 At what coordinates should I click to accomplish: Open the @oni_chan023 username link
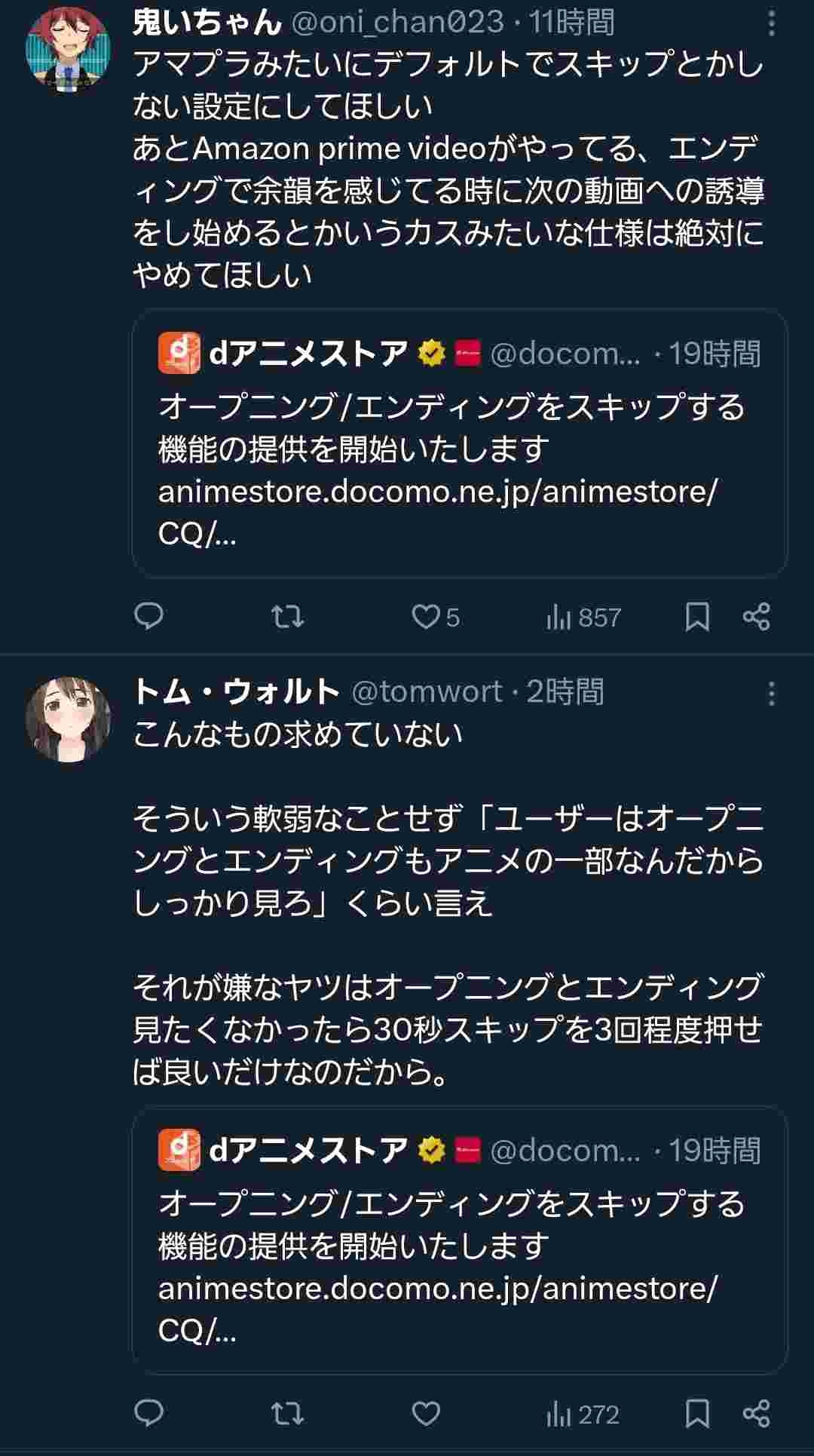click(397, 23)
